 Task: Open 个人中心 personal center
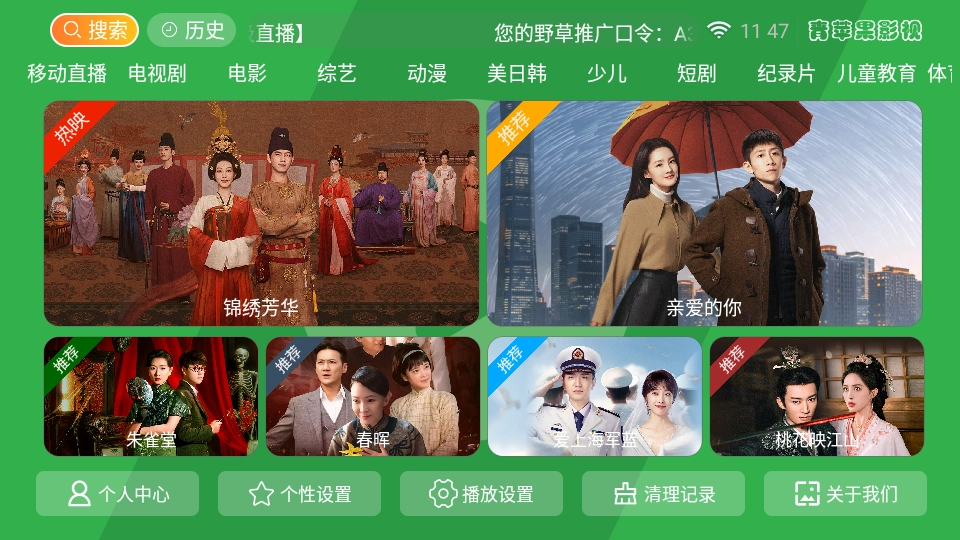pos(117,494)
